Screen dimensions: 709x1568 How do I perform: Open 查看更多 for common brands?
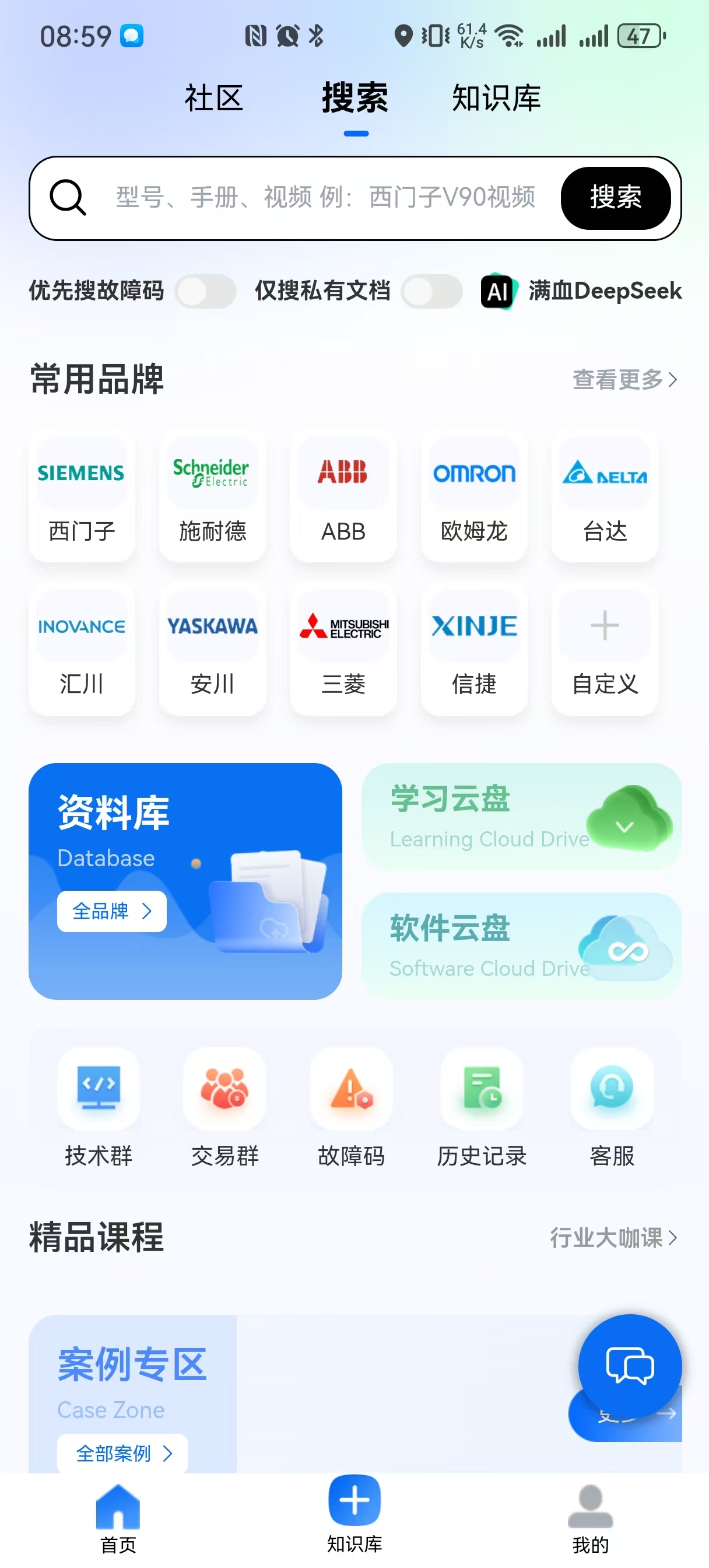[x=625, y=379]
